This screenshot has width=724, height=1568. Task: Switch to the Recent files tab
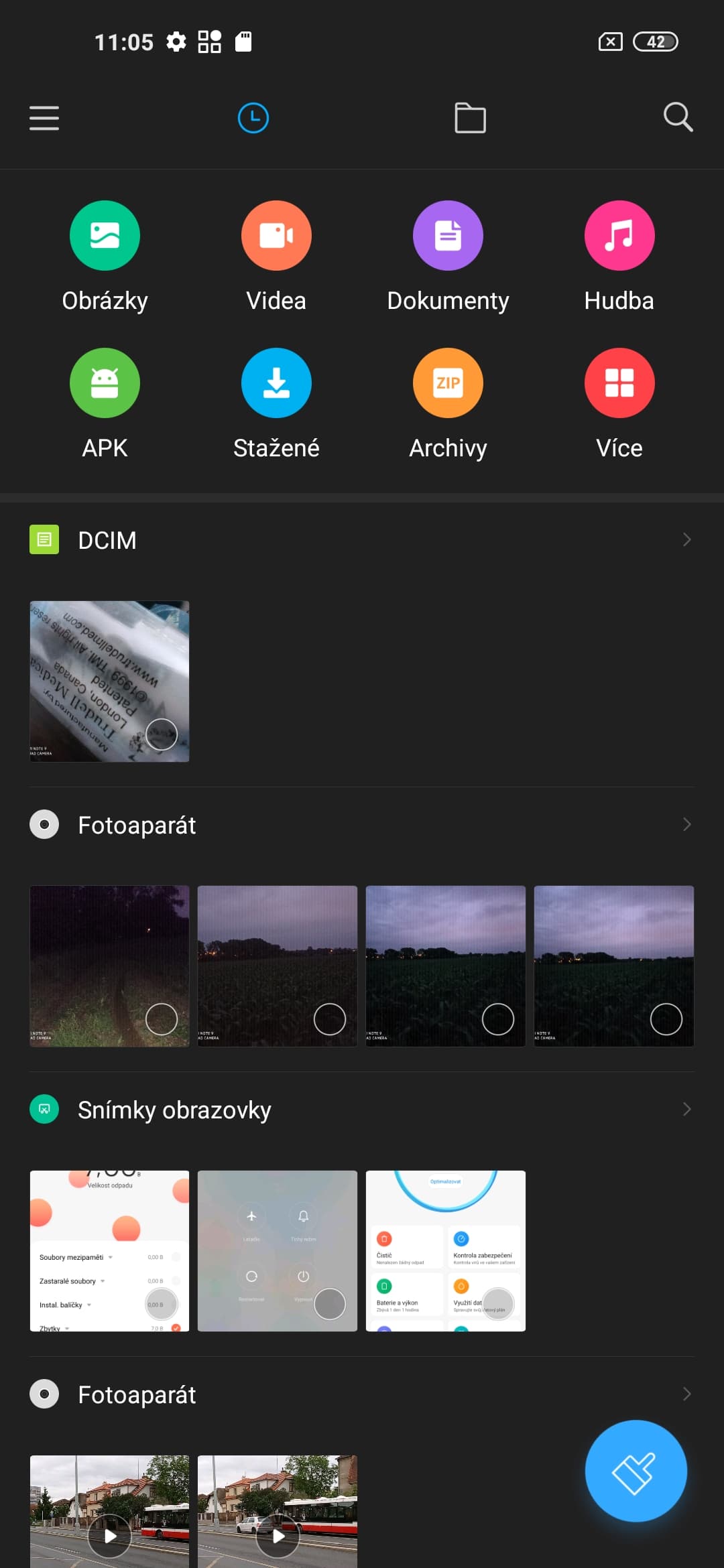point(253,118)
